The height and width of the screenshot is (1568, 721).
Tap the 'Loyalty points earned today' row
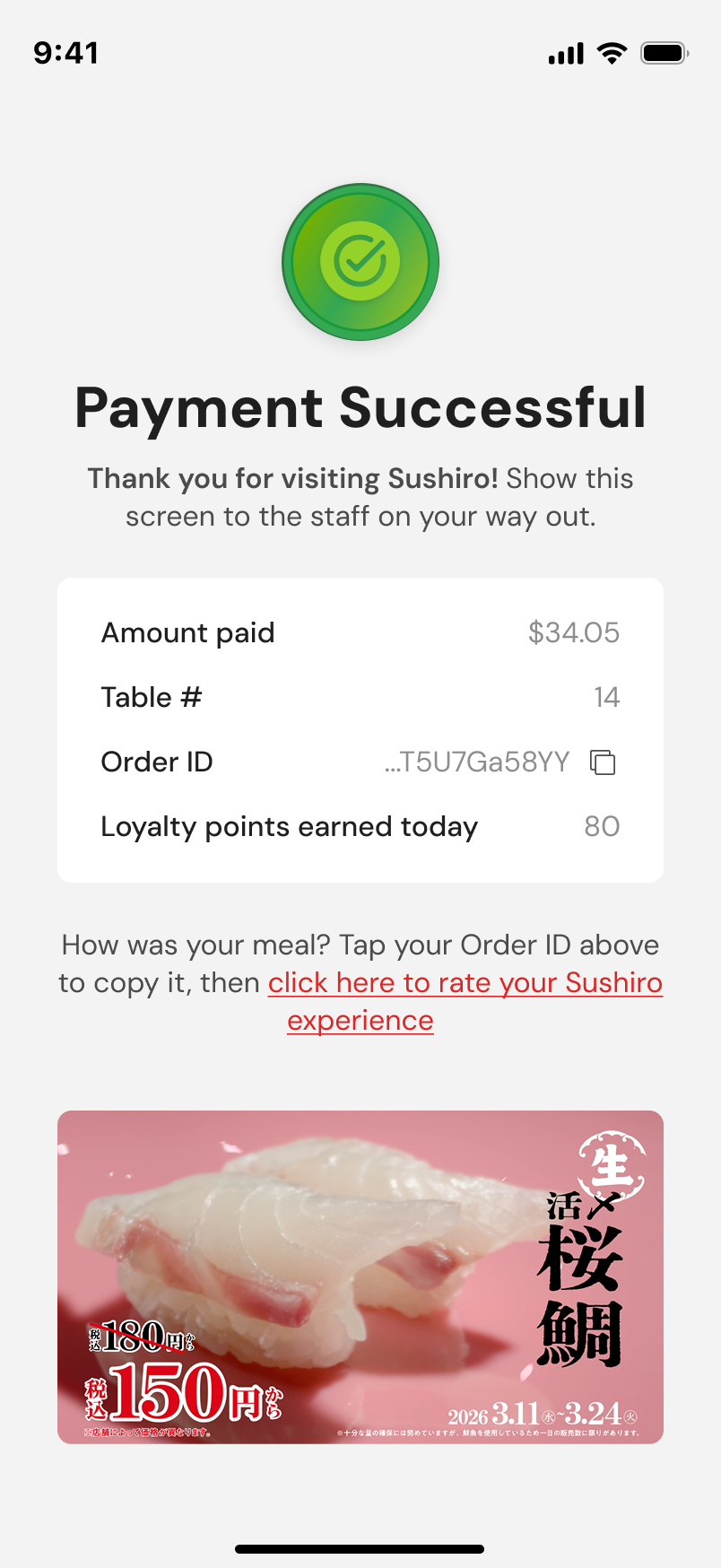point(360,826)
